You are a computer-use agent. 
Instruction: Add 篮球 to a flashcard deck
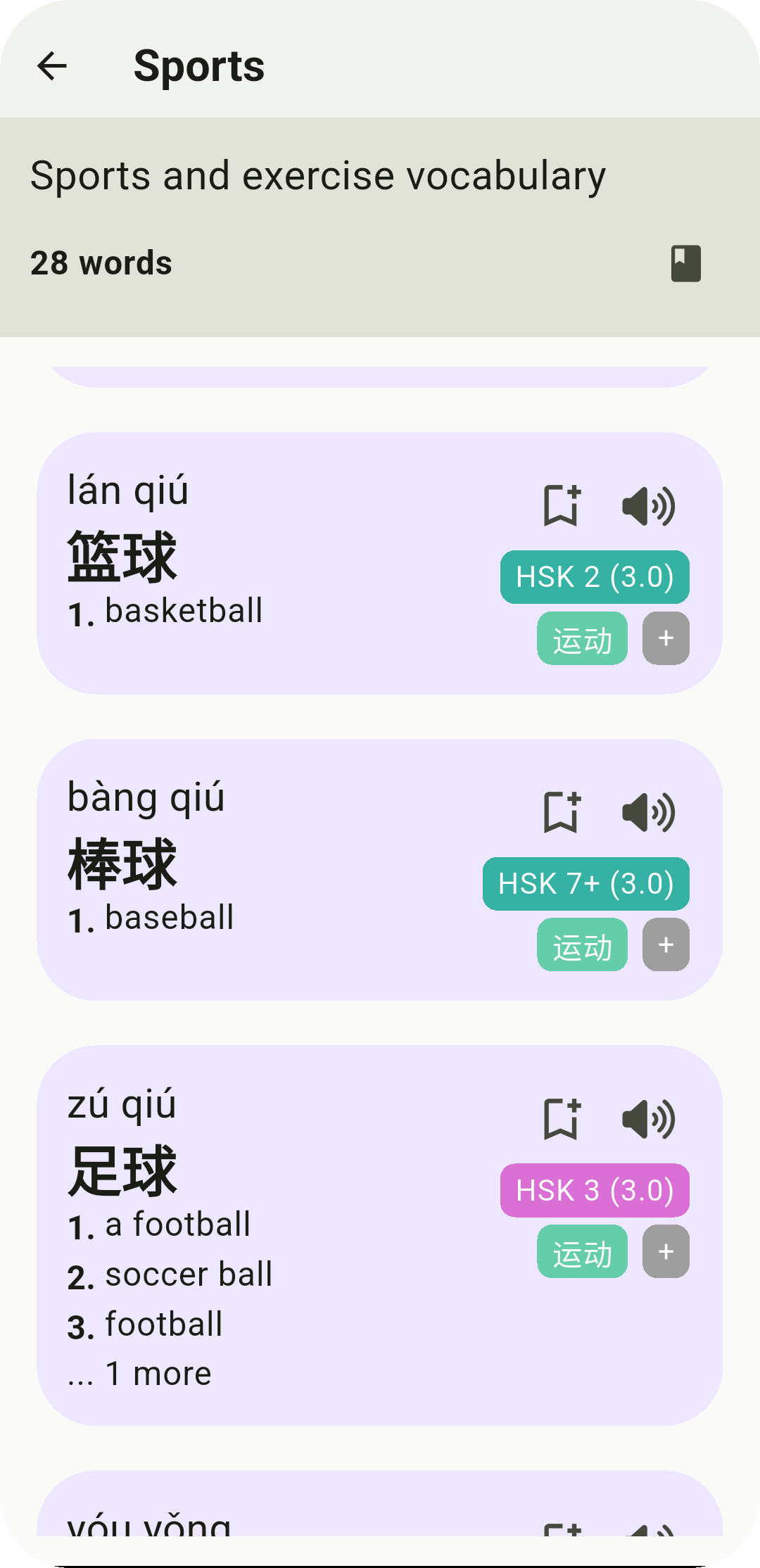[x=562, y=505]
